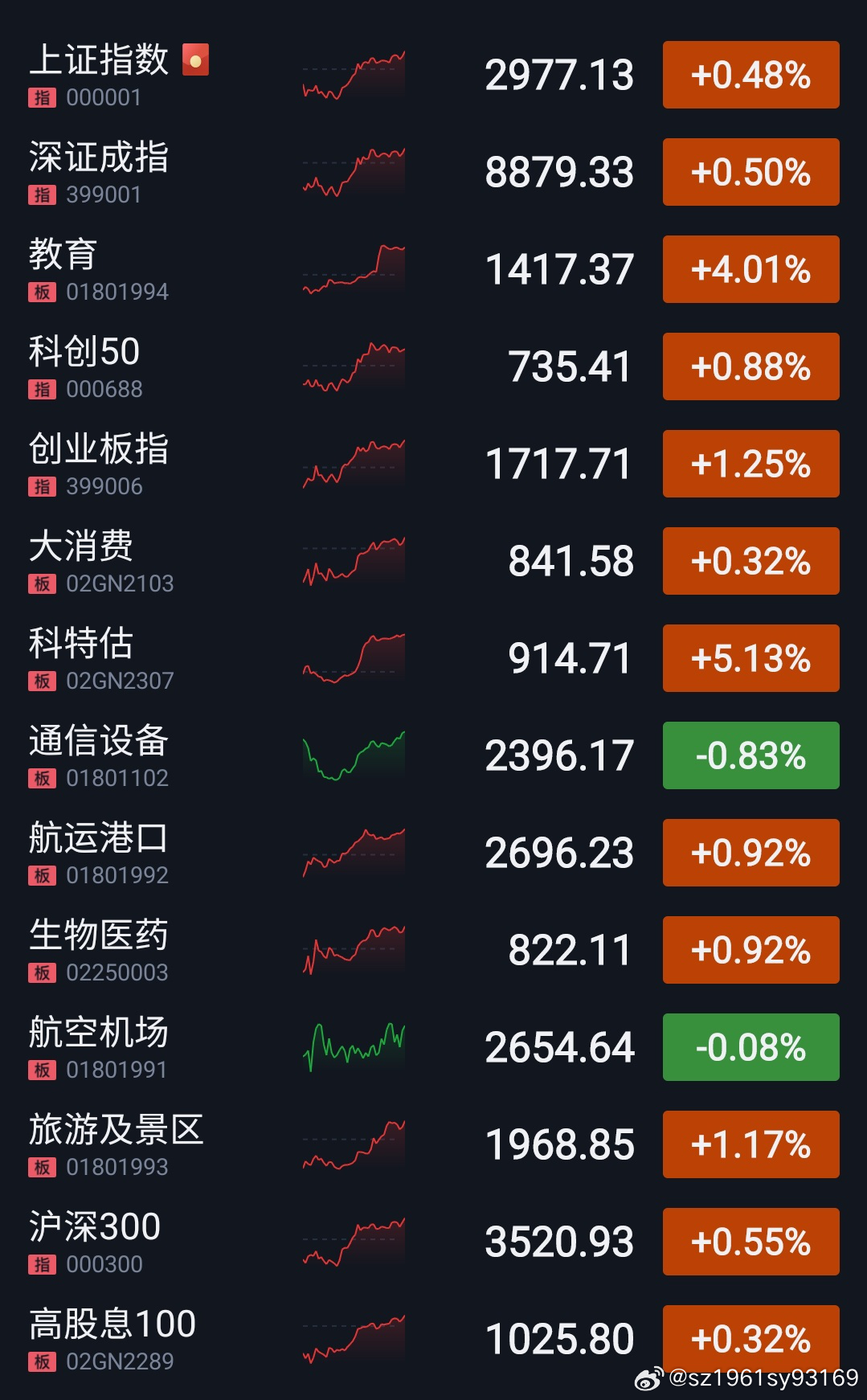Viewport: 867px width, 1400px height.
Task: Click the 板 badge beside 教育 index
Action: (x=40, y=292)
